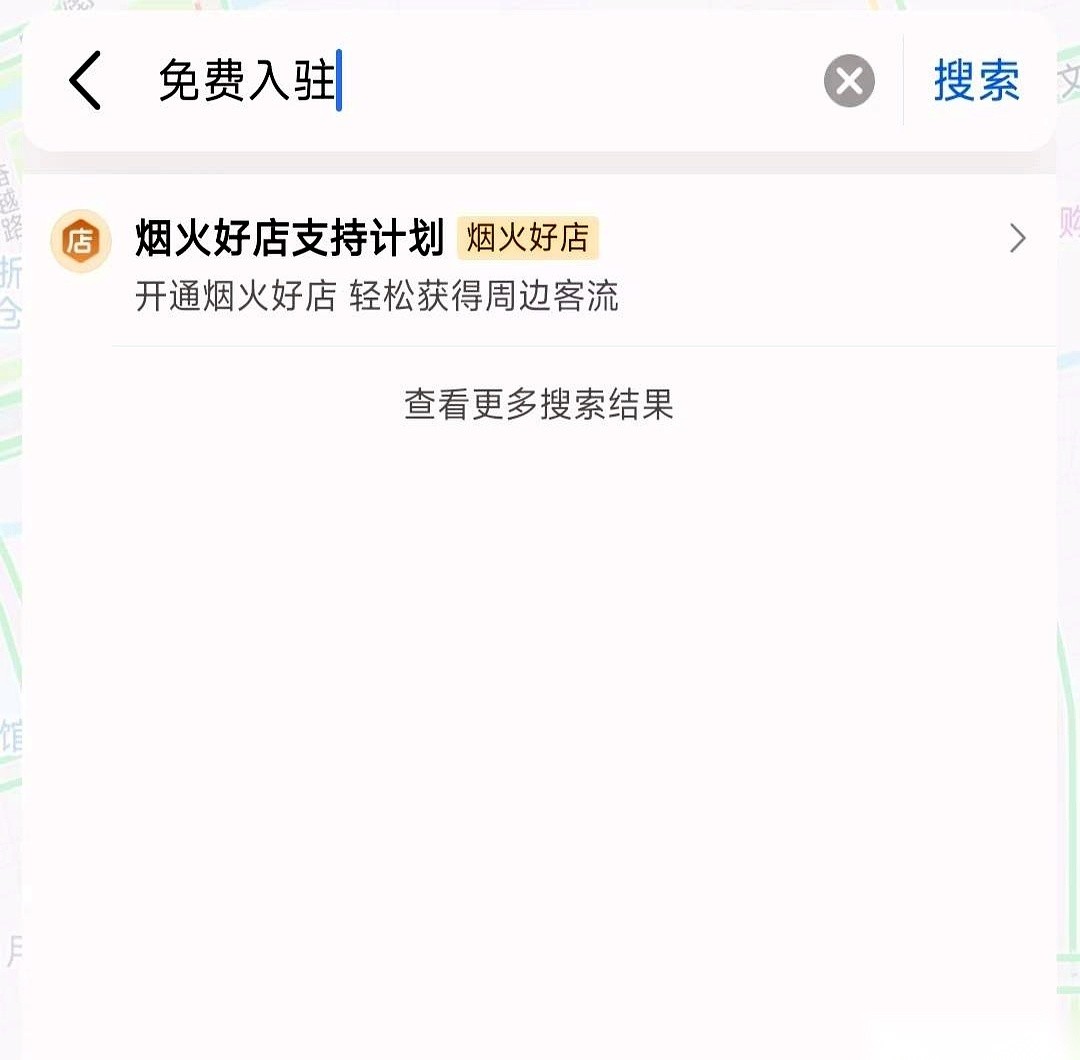Go back using the back arrow
The image size is (1080, 1060).
(86, 81)
